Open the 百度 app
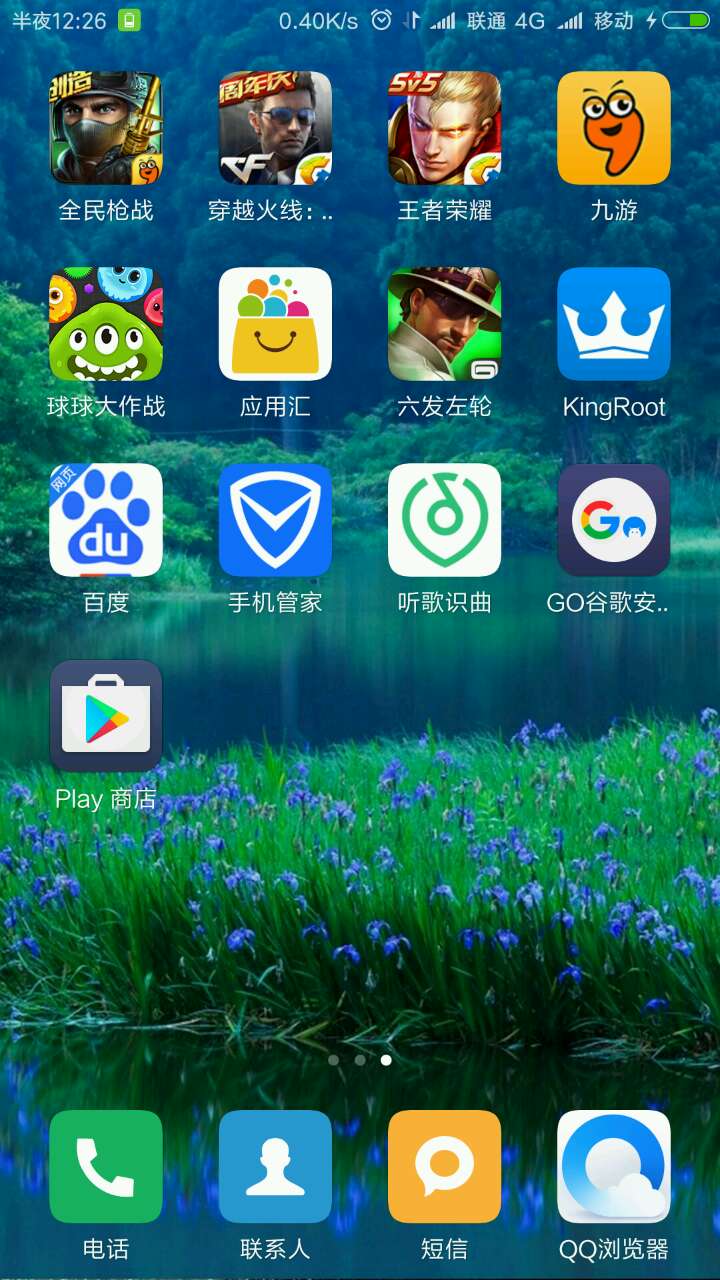The image size is (720, 1280). [x=106, y=520]
